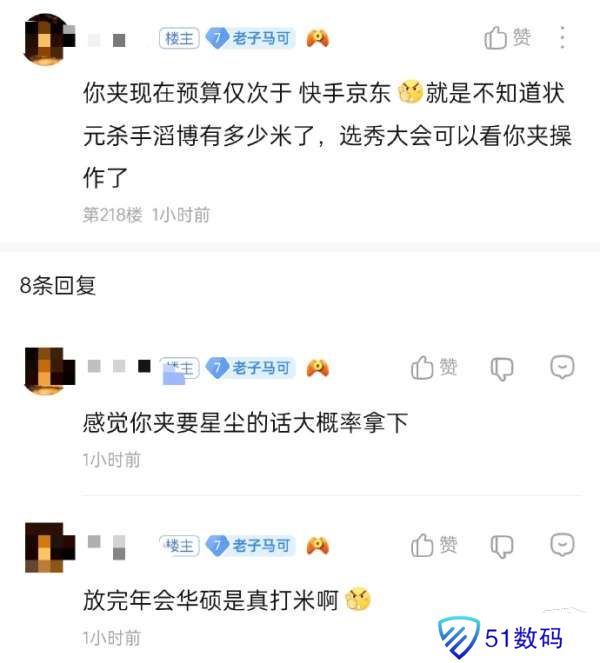The image size is (600, 663).
Task: Like the reply 感觉你夹要星尘的话大概率拿下
Action: point(434,368)
